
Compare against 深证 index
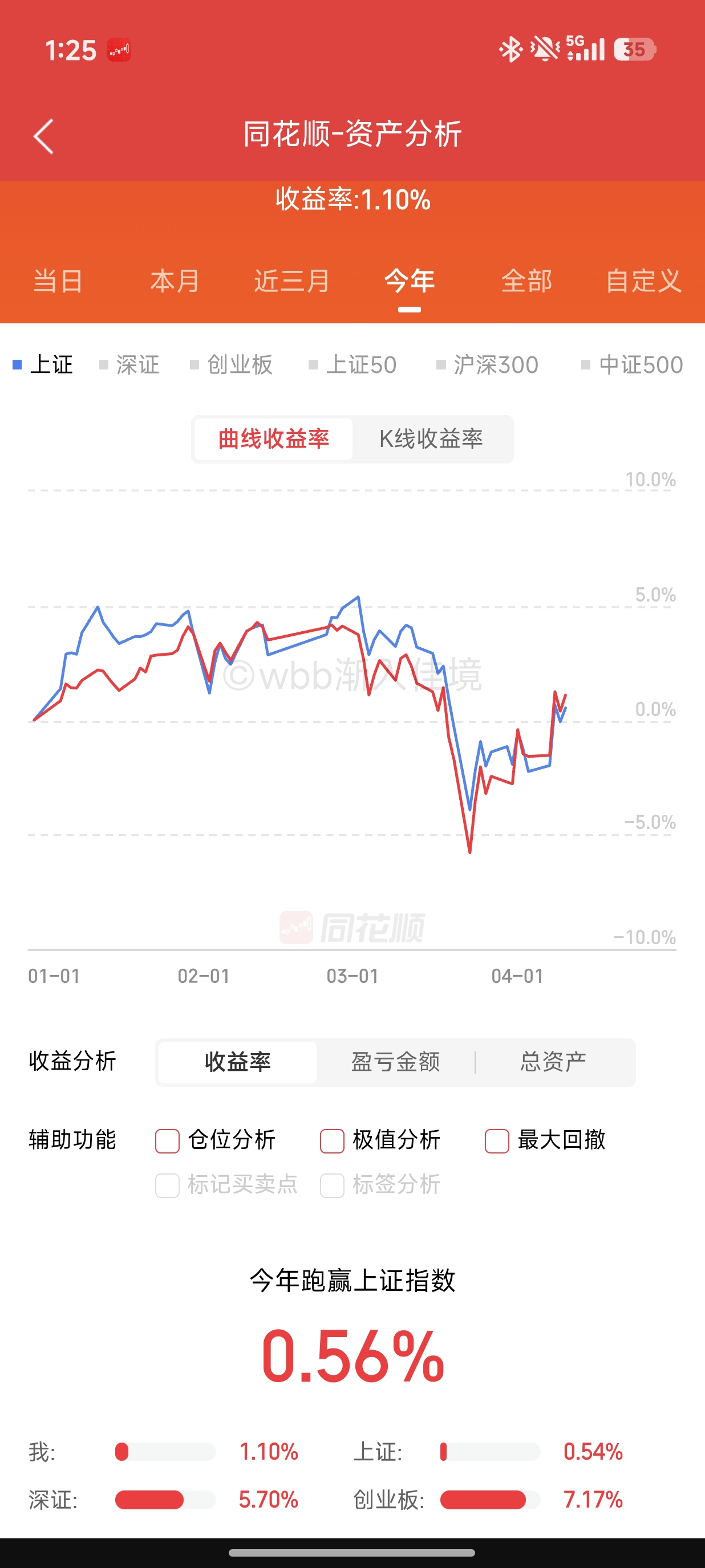[130, 364]
